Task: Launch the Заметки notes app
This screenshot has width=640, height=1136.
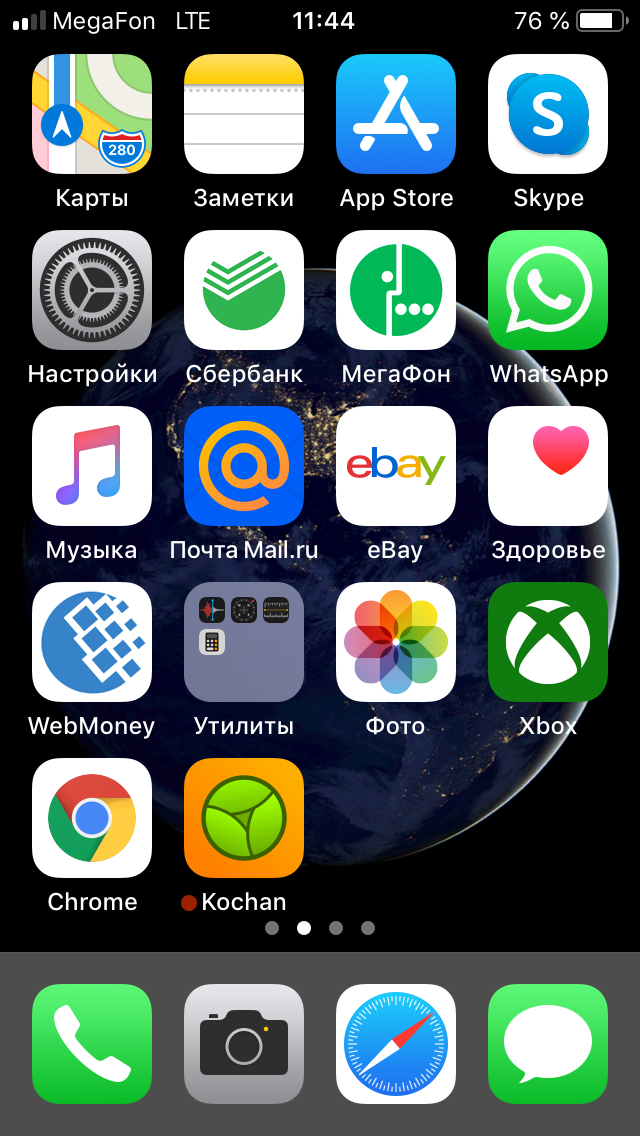Action: pos(244,114)
